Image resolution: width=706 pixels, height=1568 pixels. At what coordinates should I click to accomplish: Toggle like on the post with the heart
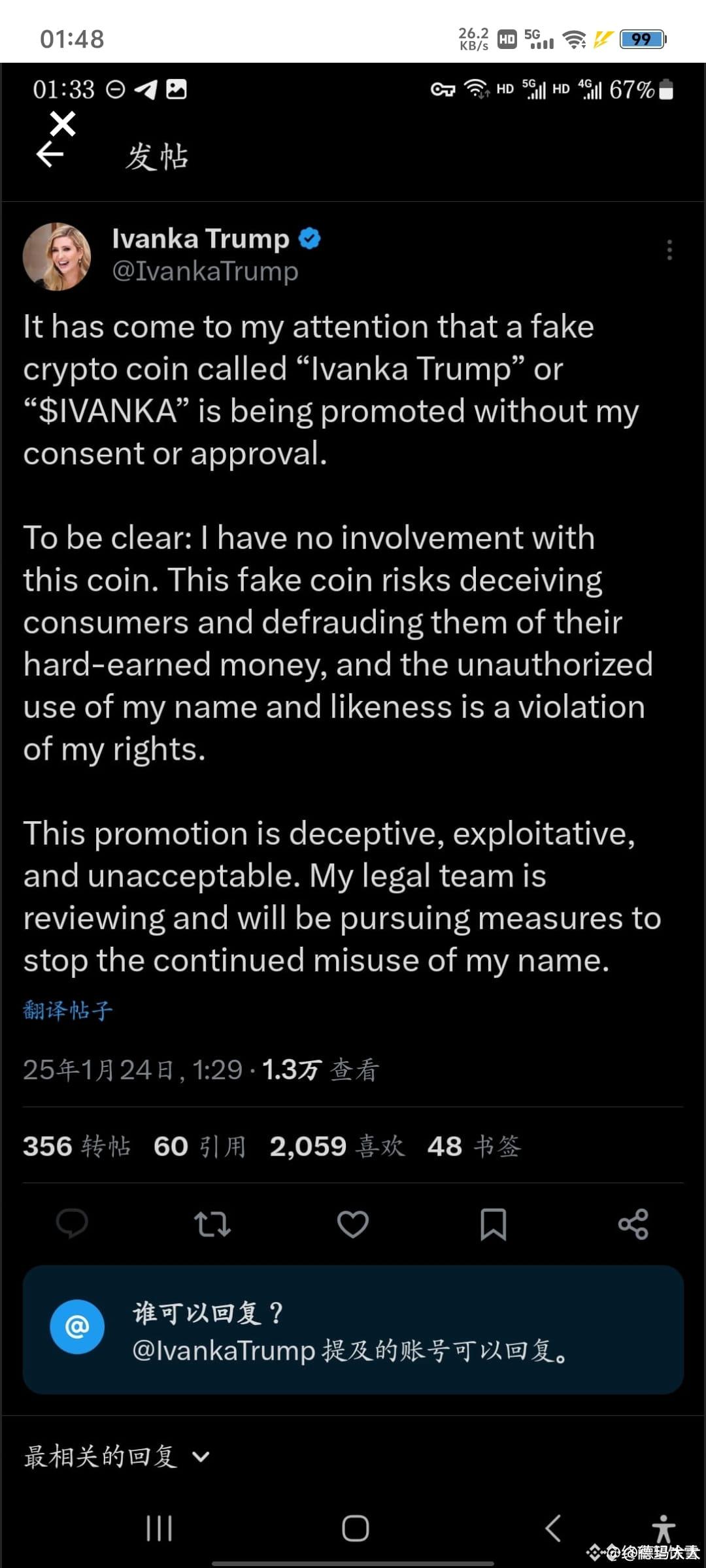pos(352,1224)
